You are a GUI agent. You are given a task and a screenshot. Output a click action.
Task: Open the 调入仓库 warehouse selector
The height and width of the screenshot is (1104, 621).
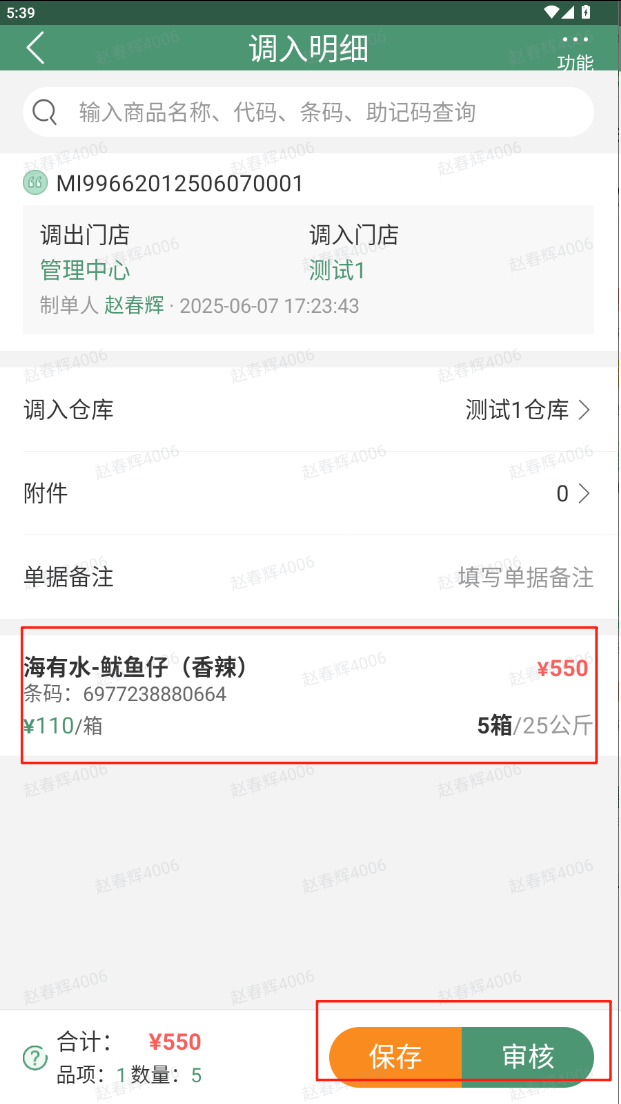point(308,410)
